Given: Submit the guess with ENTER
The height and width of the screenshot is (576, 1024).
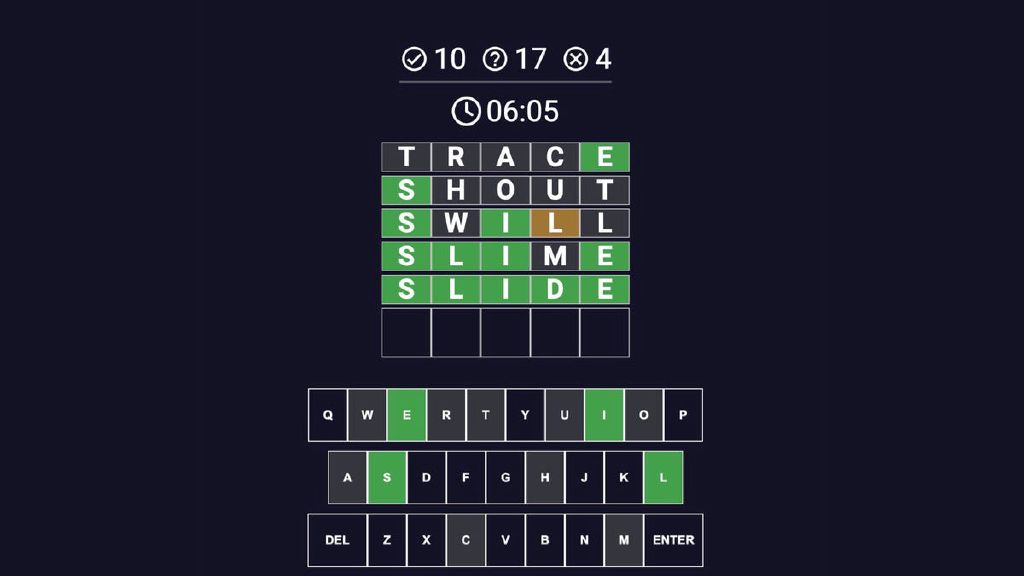Looking at the screenshot, I should pyautogui.click(x=673, y=540).
